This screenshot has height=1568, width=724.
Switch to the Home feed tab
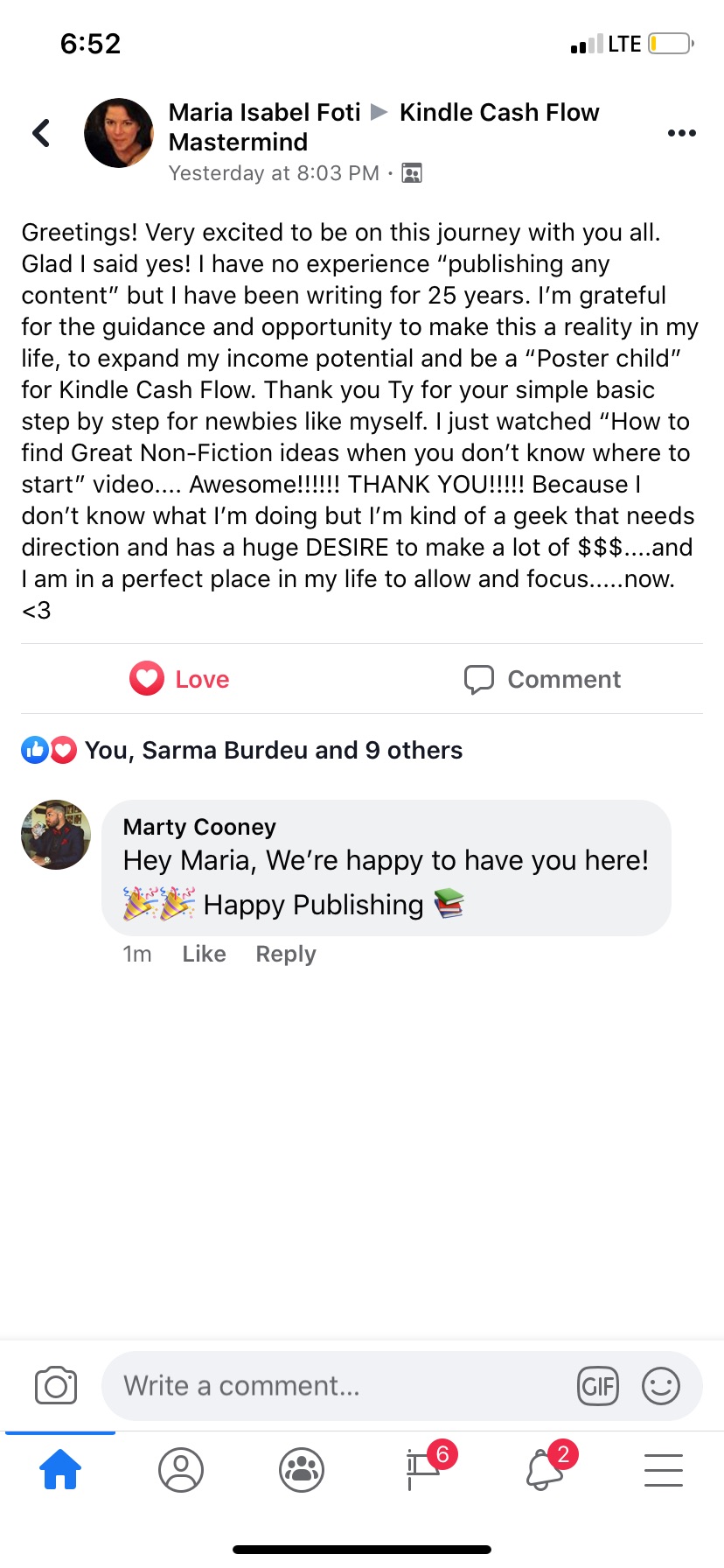60,1469
